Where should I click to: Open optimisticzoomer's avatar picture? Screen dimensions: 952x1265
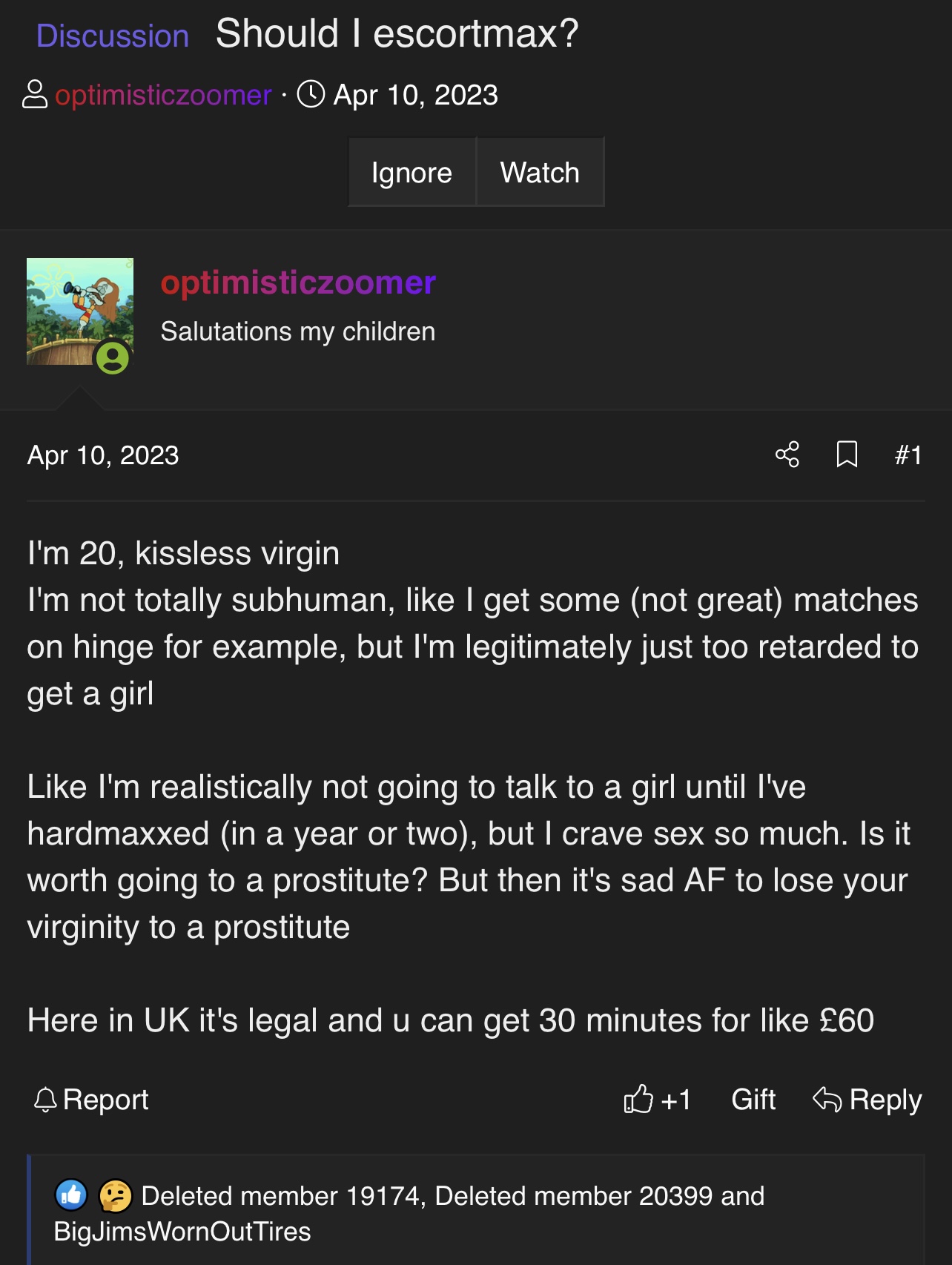click(79, 311)
